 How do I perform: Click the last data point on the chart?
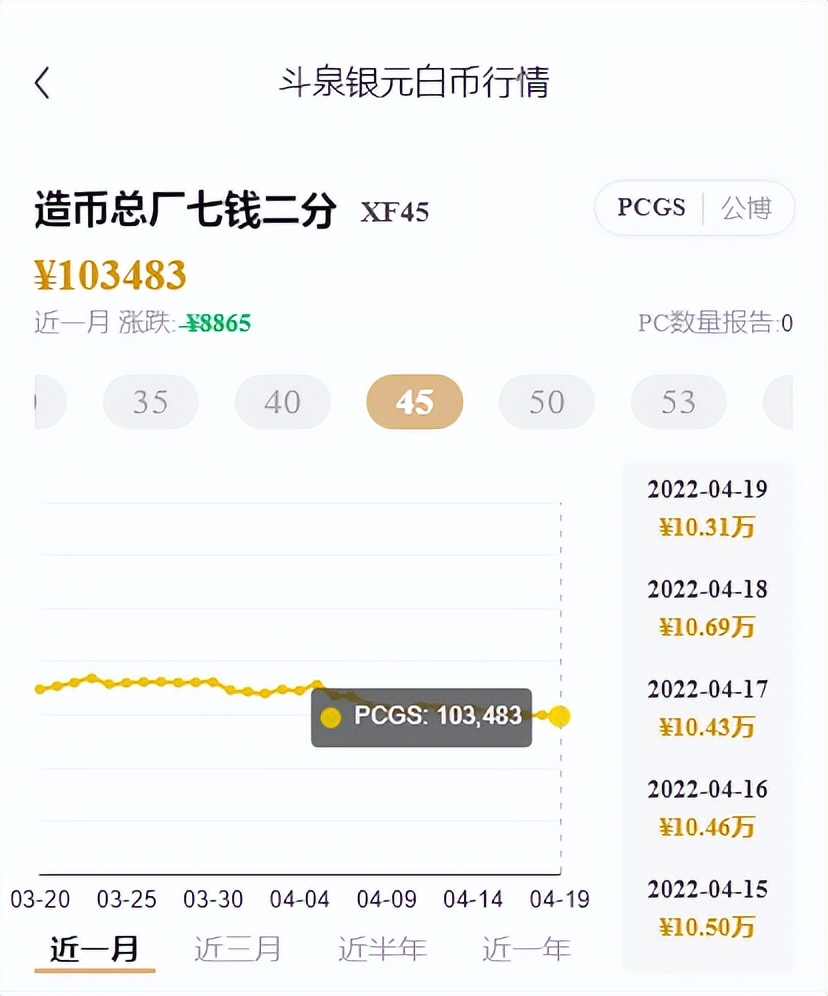pyautogui.click(x=560, y=716)
